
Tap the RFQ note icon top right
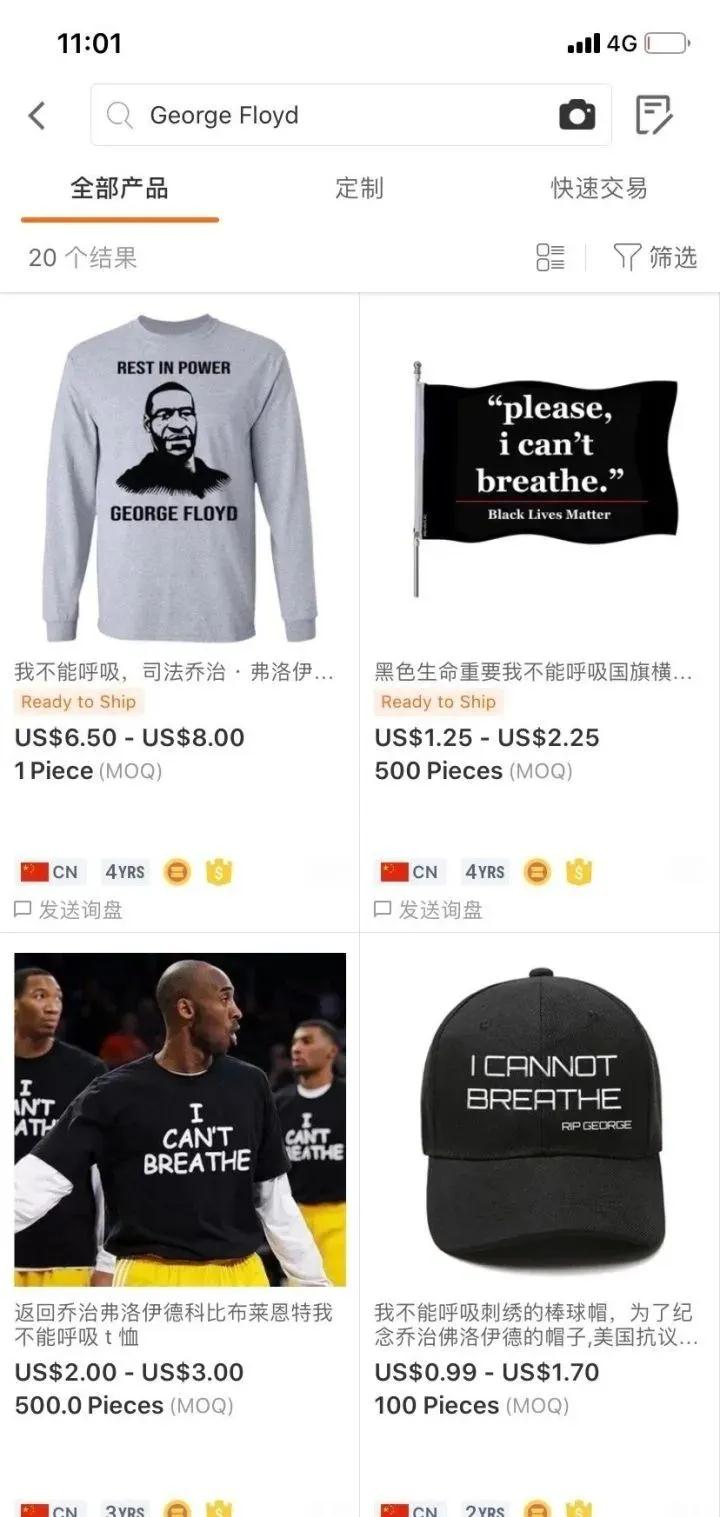point(656,115)
